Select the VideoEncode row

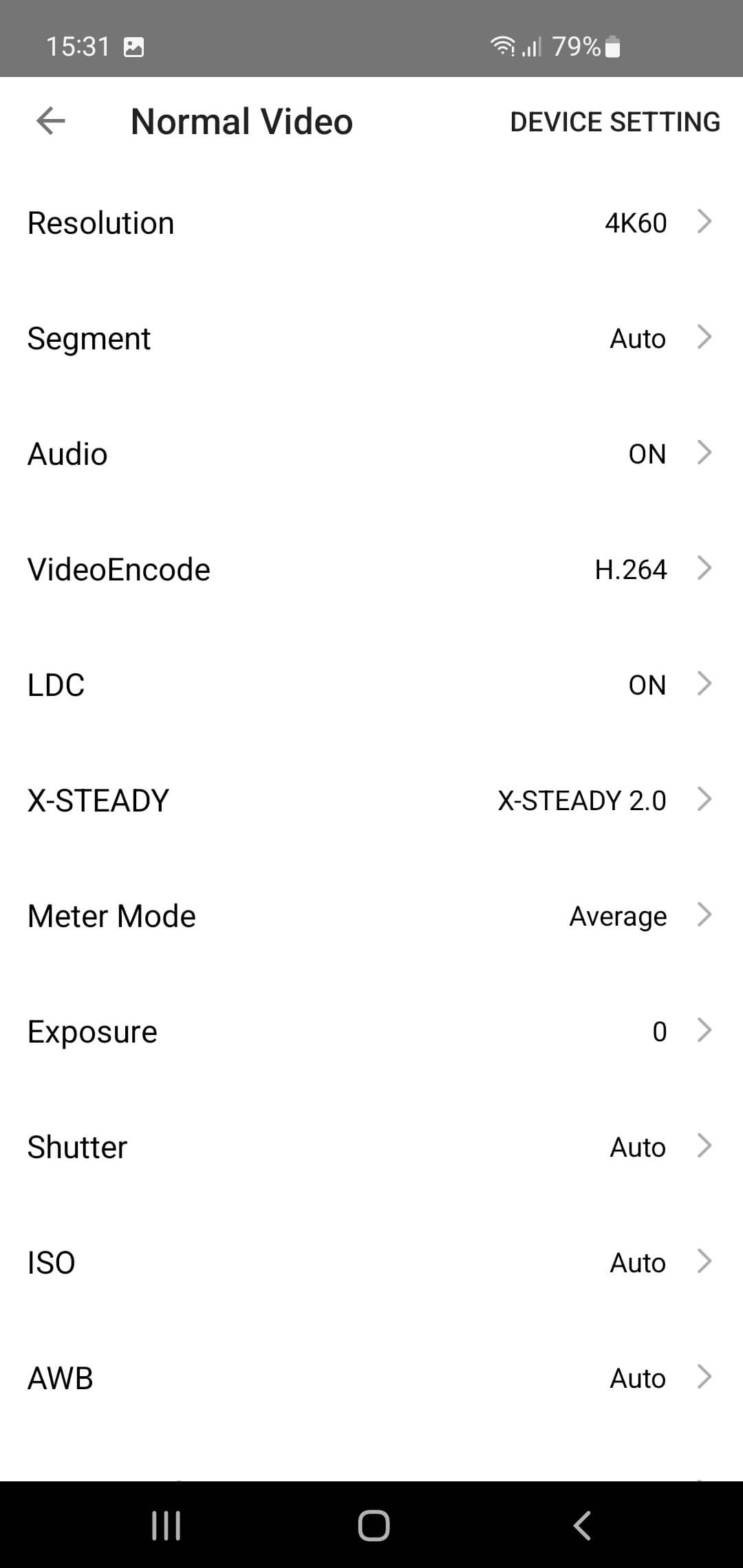coord(371,569)
